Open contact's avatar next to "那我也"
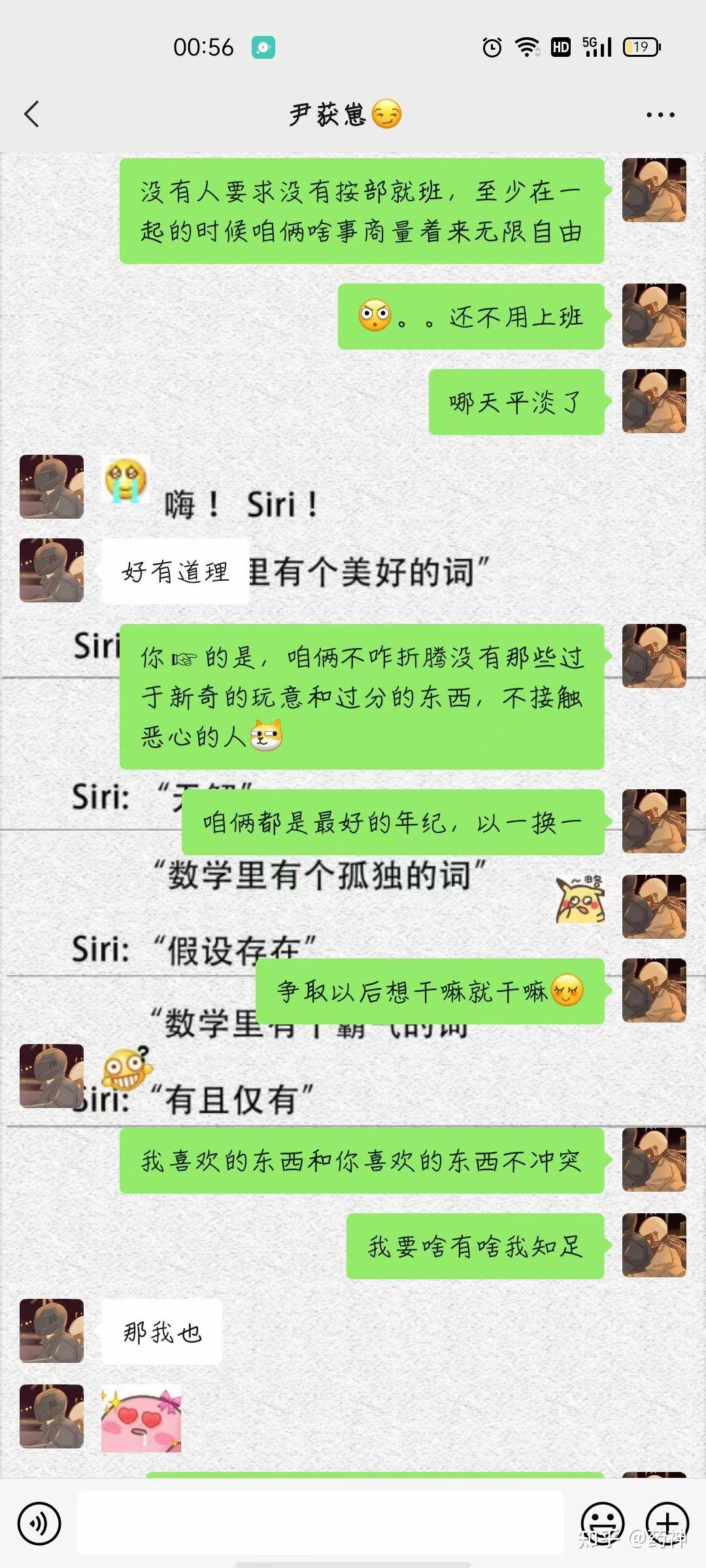This screenshot has height=1568, width=706. tap(52, 1331)
